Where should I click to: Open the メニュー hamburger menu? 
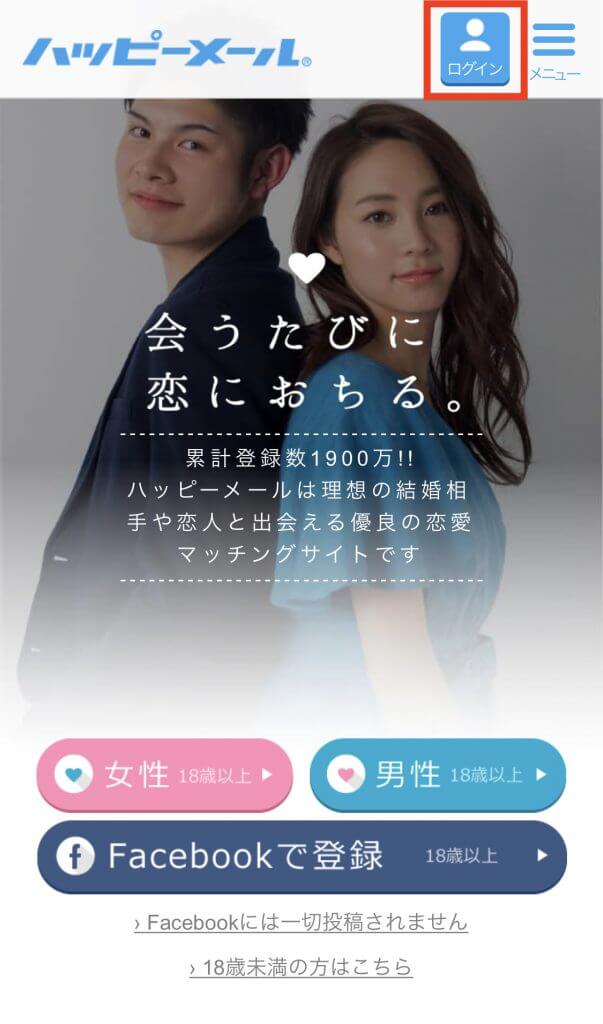554,48
